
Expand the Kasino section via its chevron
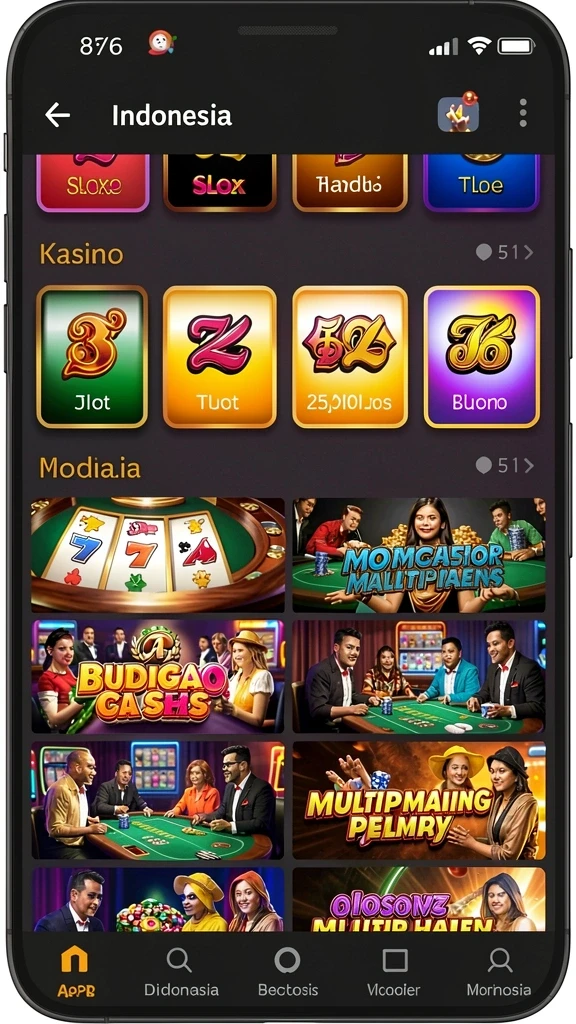tap(528, 252)
